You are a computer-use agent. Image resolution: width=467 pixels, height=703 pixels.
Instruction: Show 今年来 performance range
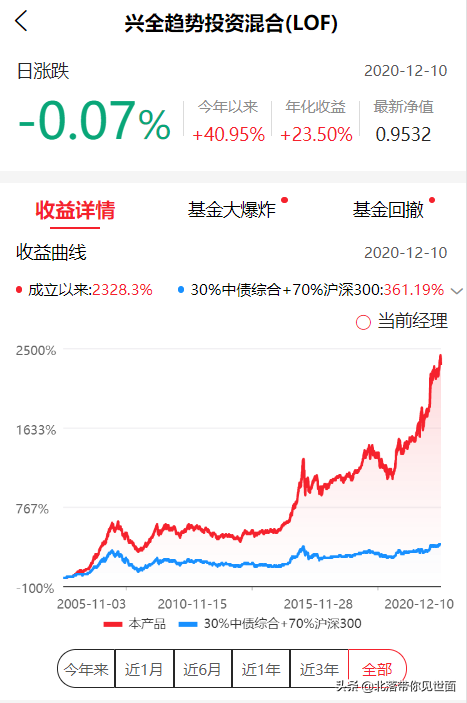click(86, 669)
